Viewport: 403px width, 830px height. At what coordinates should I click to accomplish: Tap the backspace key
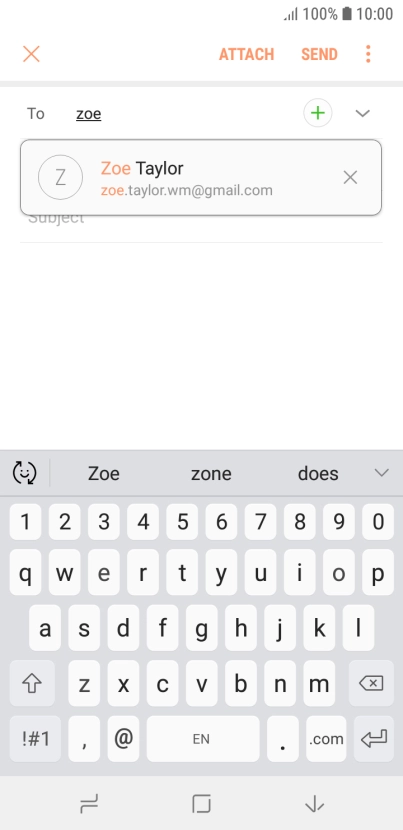[373, 683]
